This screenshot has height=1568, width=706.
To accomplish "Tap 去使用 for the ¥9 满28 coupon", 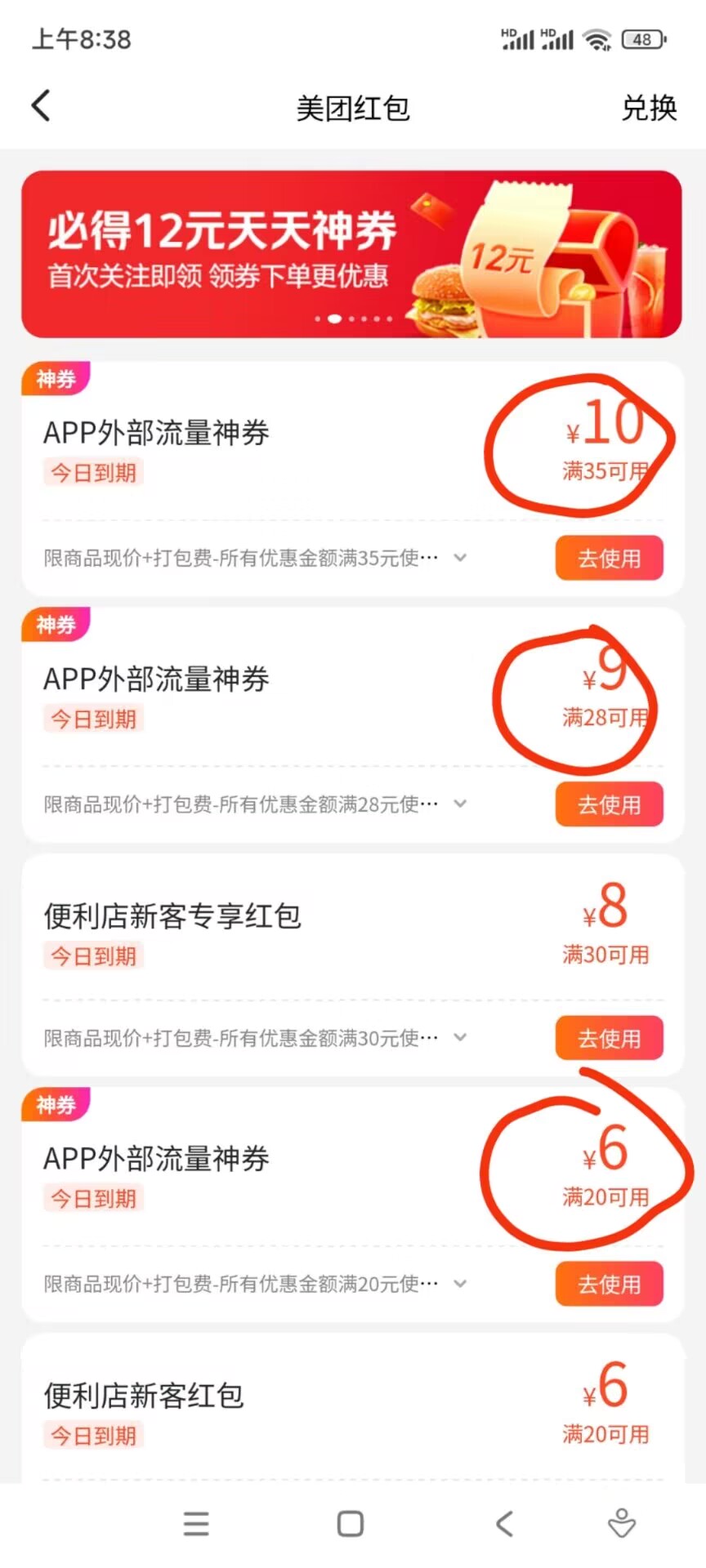I will (609, 804).
